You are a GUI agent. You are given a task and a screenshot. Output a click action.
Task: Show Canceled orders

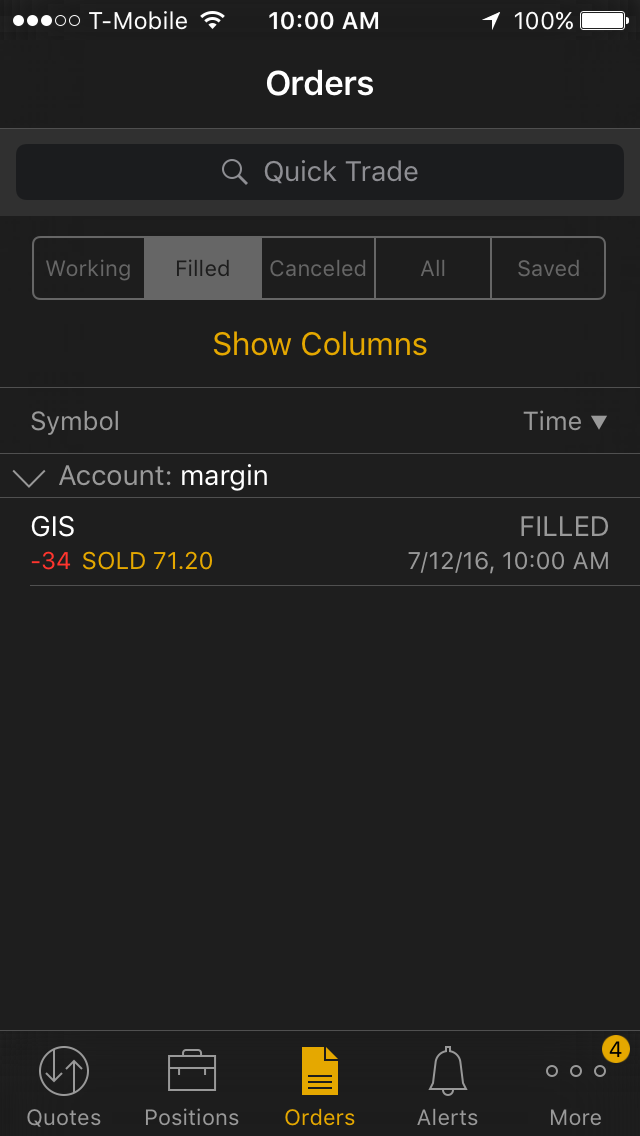pos(318,268)
